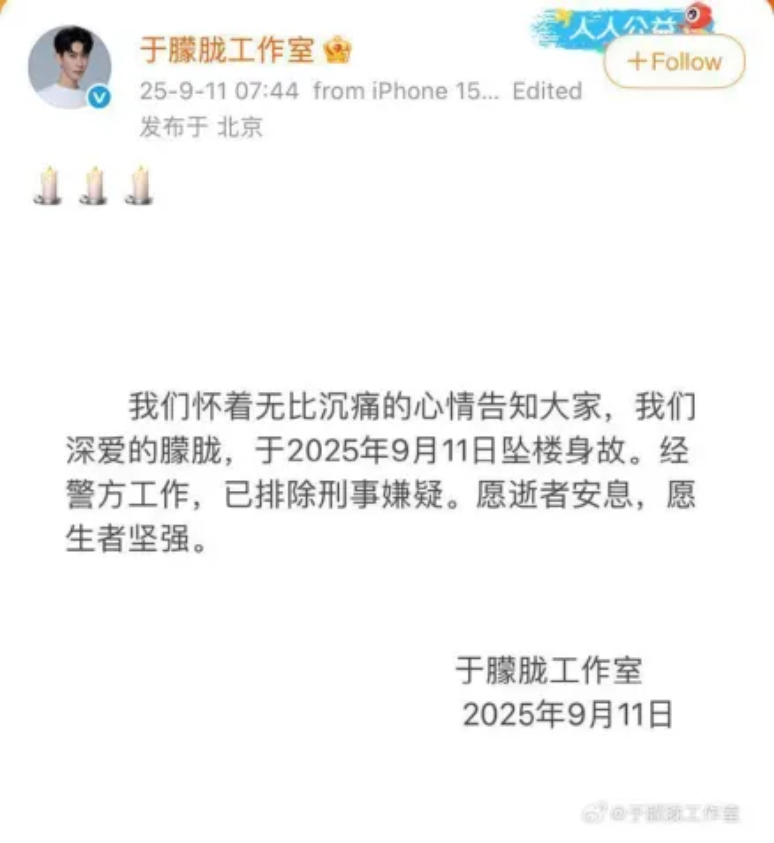This screenshot has height=843, width=774.
Task: Open the 于朦胧工作室 username profile
Action: 227,48
